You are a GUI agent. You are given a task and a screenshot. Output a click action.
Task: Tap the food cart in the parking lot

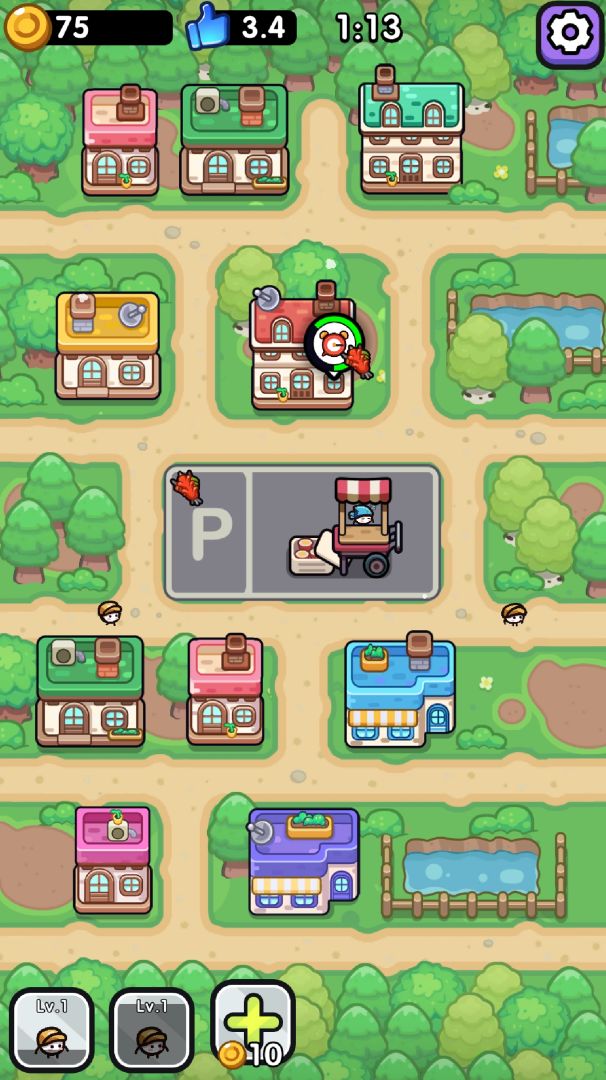(x=362, y=527)
